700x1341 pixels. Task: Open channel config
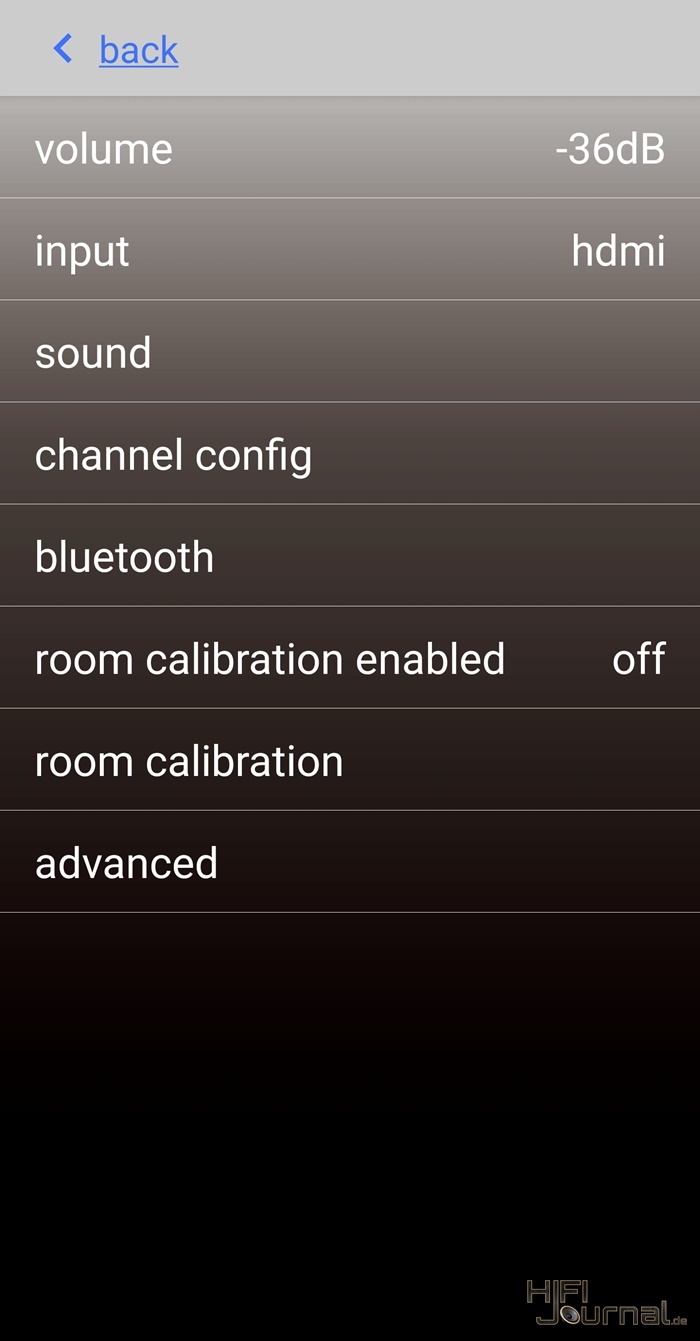pos(350,453)
